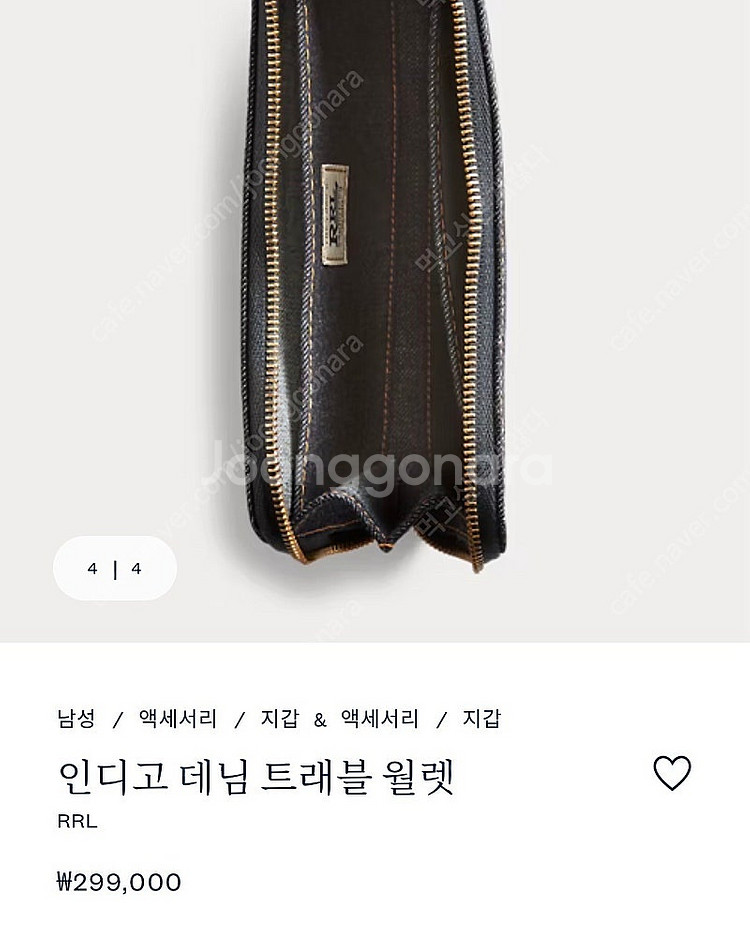Image resolution: width=750 pixels, height=938 pixels.
Task: Add the wallet to the wishlist with the heart
Action: tap(671, 773)
